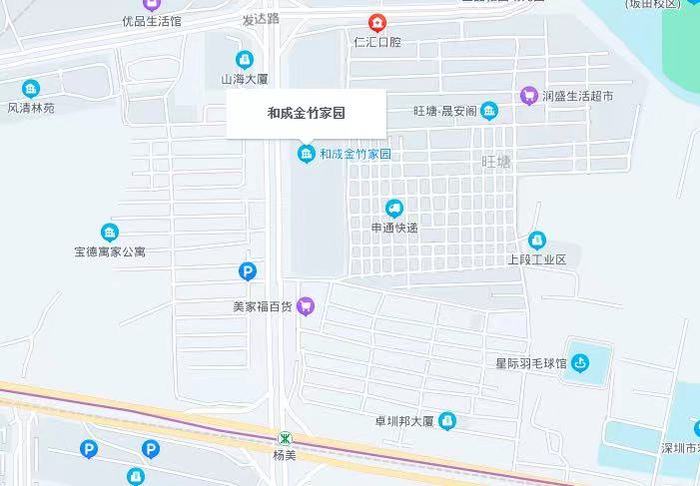The image size is (700, 486).
Task: Select the parking marker near 美家福百货
Action: [x=246, y=271]
